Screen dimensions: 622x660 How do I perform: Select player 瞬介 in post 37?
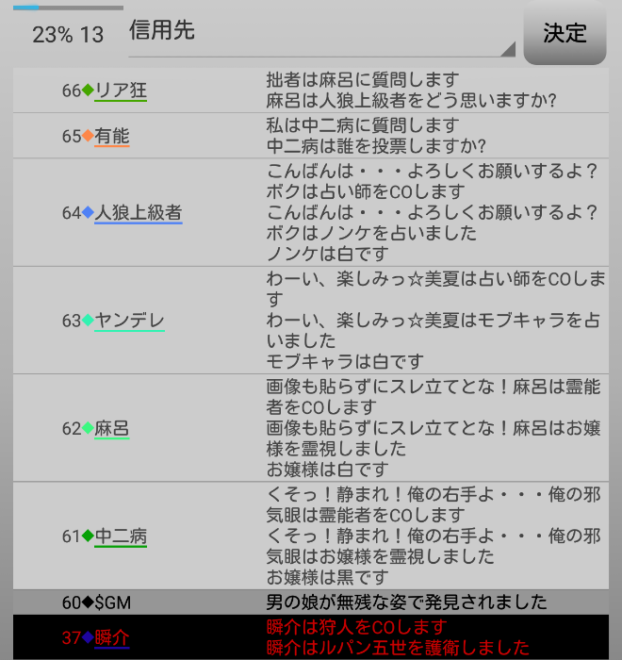point(112,637)
